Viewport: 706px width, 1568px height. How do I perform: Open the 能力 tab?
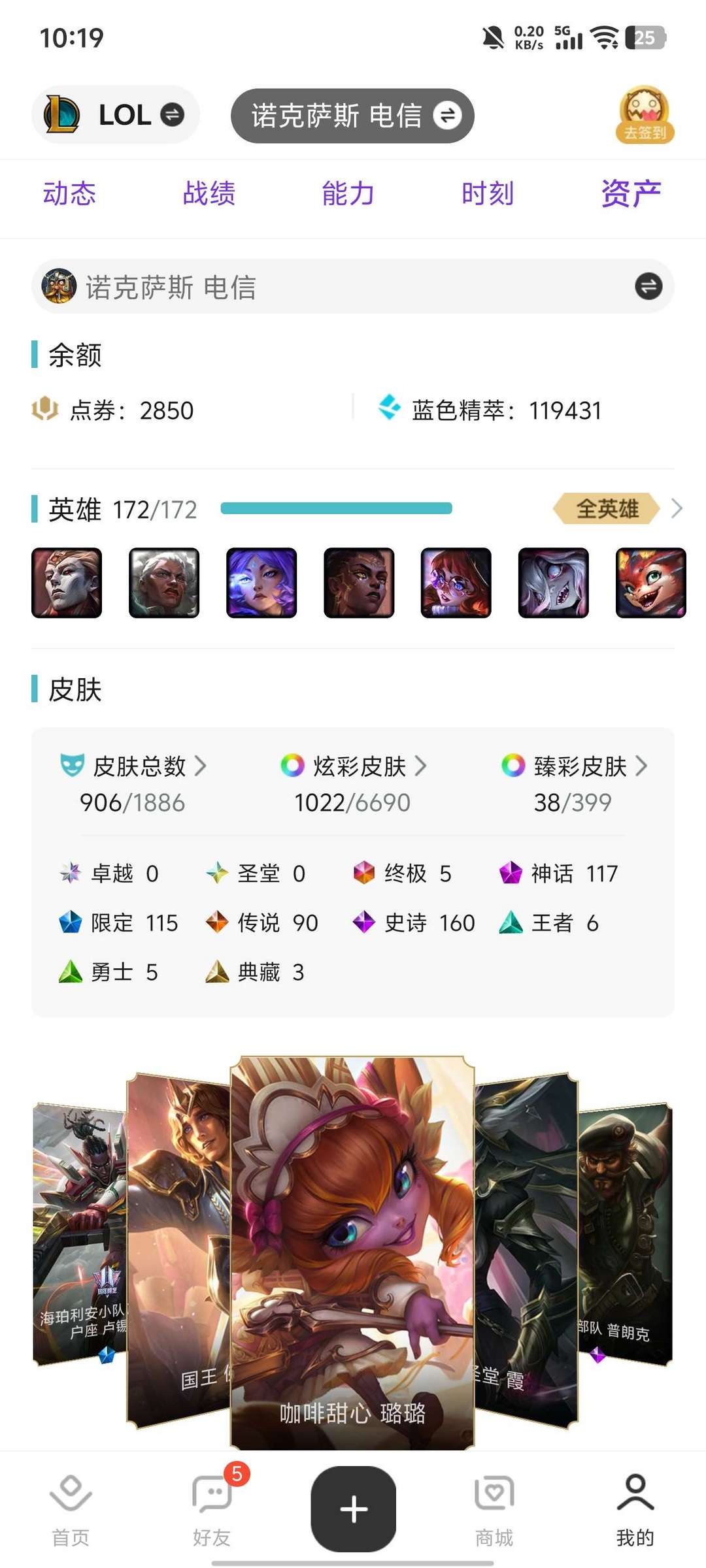click(348, 194)
